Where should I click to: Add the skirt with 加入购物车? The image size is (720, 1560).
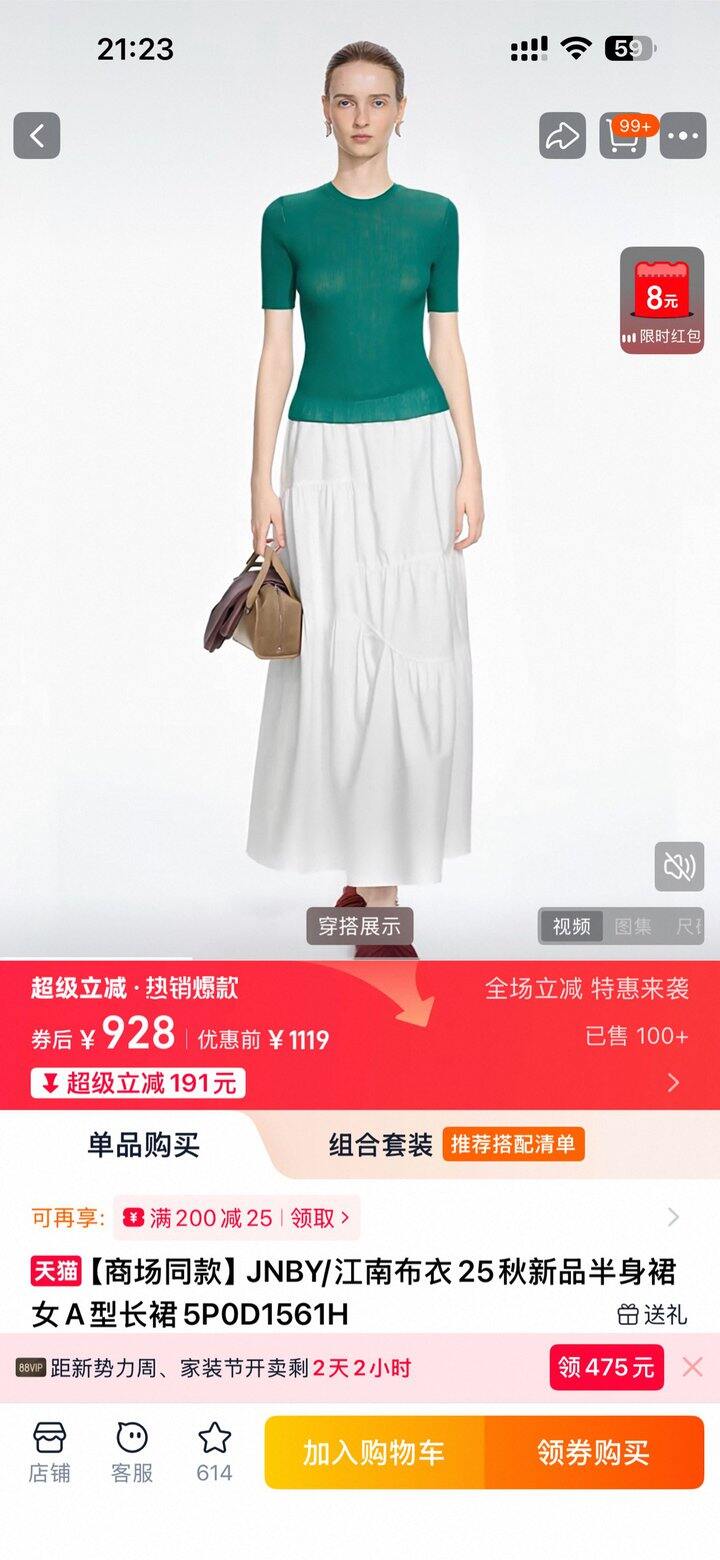(374, 1452)
